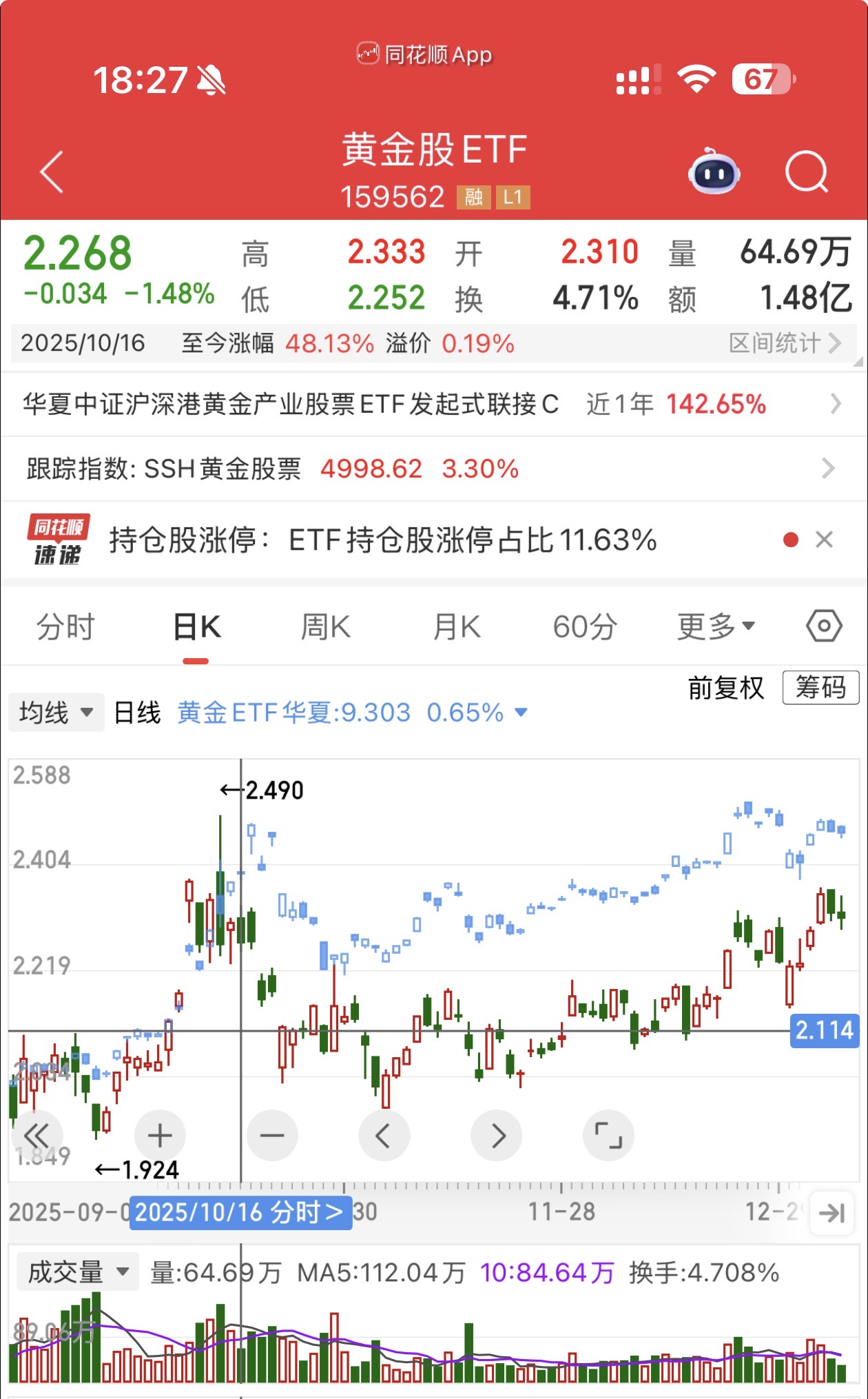Go back using the top-left arrow
This screenshot has width=868, height=1399.
pyautogui.click(x=52, y=172)
